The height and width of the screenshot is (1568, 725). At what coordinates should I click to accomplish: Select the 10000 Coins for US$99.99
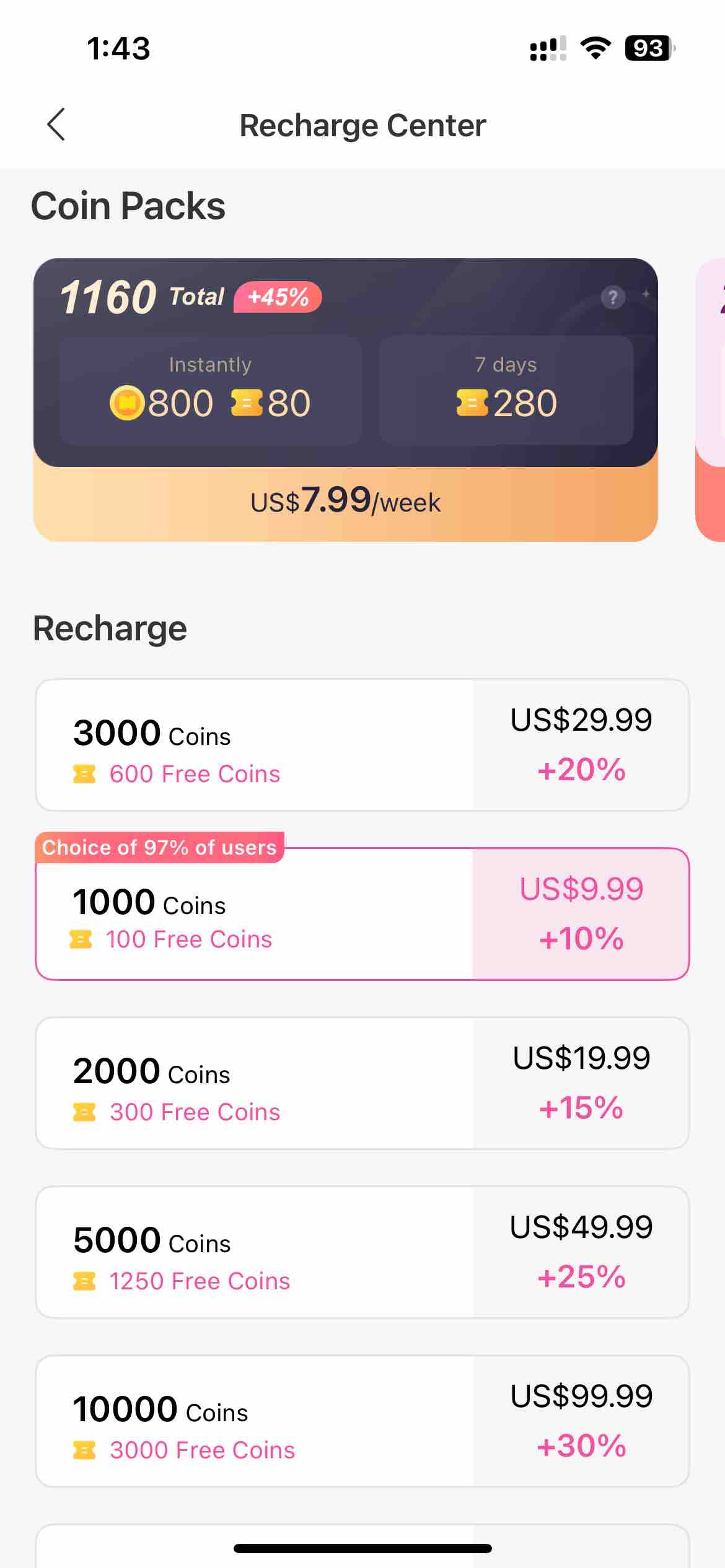362,1421
